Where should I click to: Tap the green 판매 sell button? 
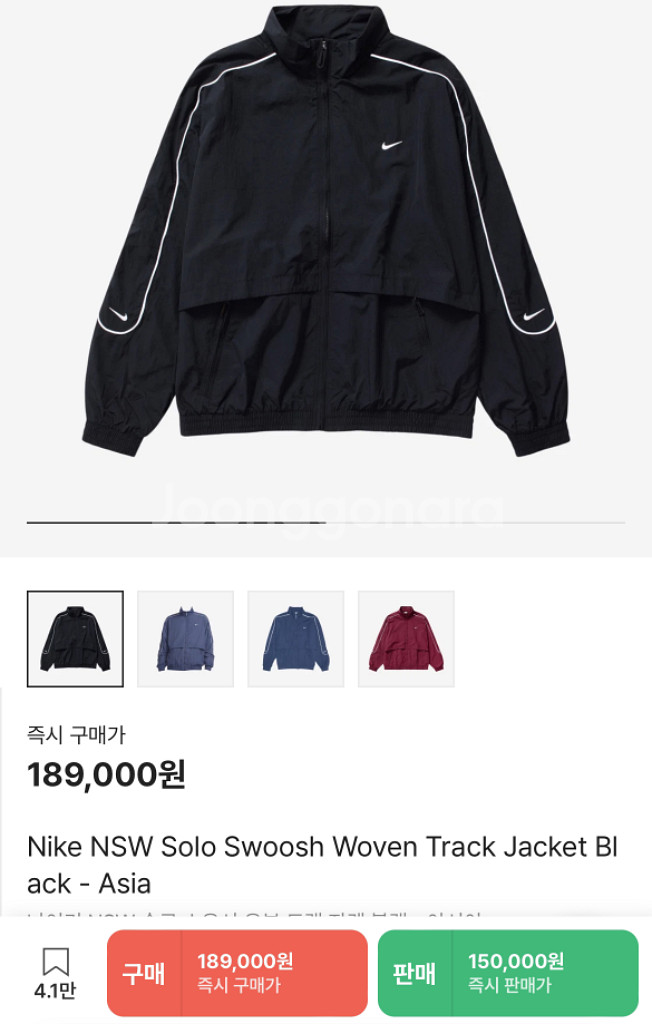[508, 973]
